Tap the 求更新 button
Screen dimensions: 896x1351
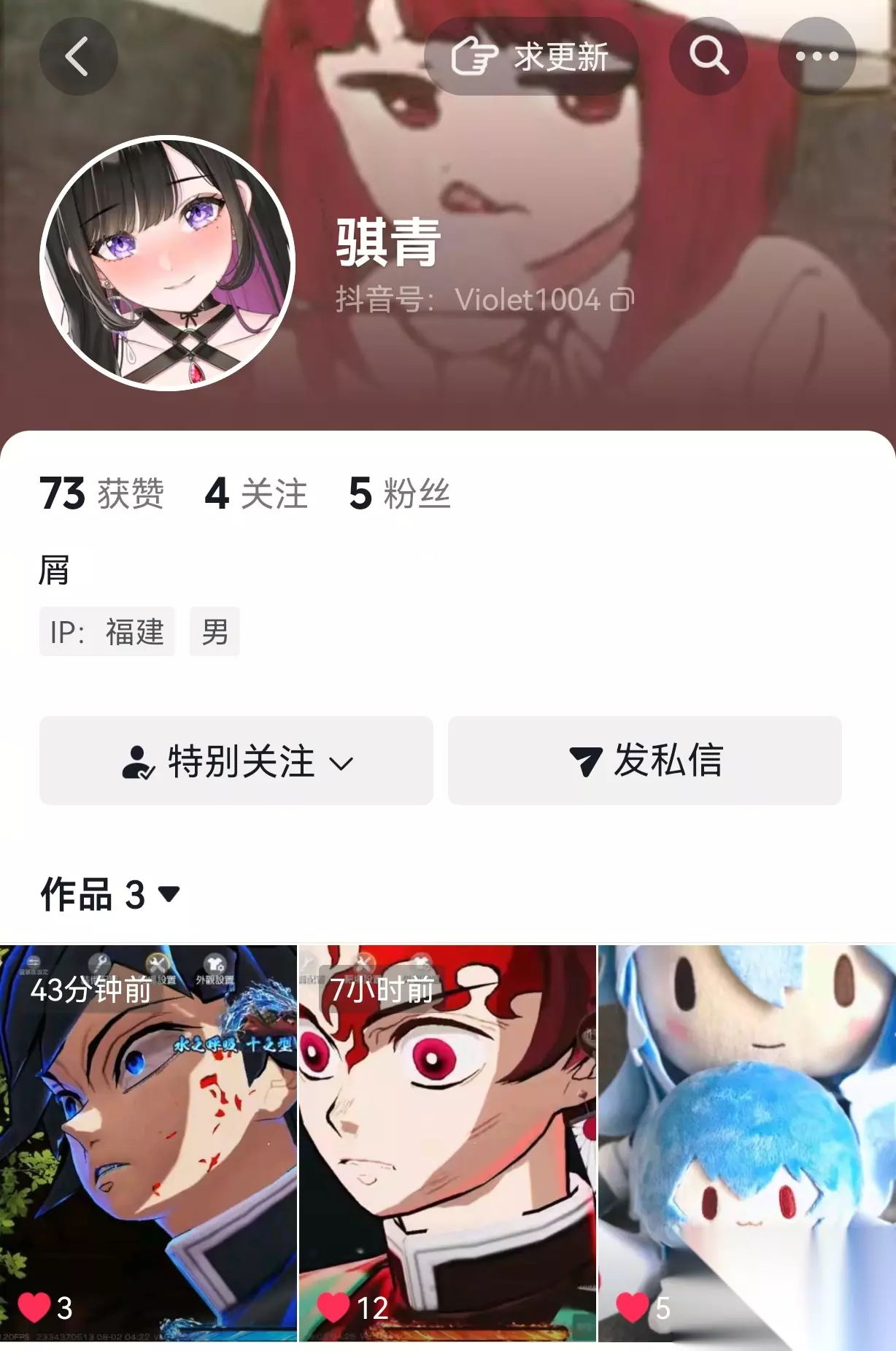(531, 56)
